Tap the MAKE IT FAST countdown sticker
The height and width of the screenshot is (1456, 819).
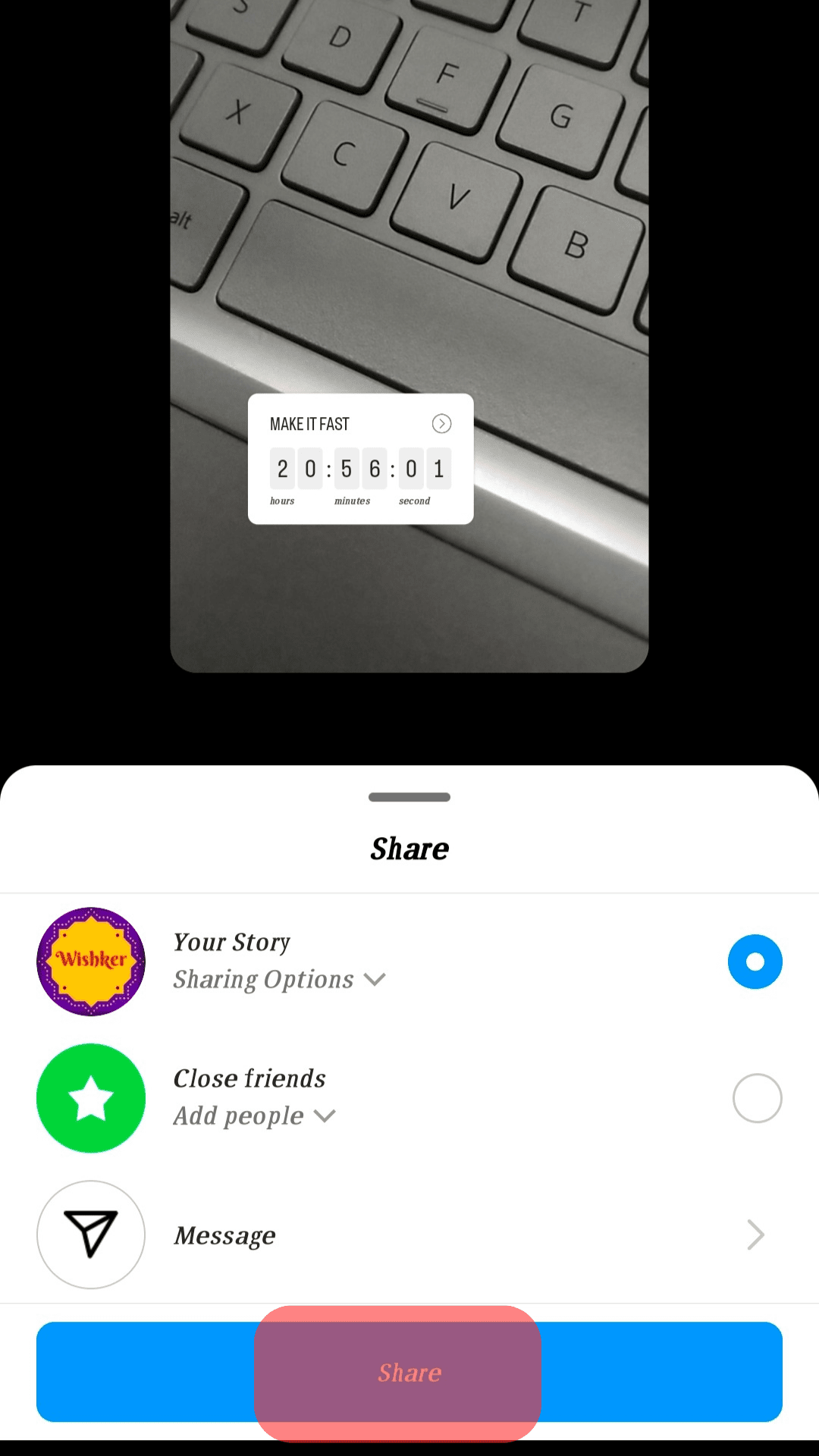click(360, 457)
